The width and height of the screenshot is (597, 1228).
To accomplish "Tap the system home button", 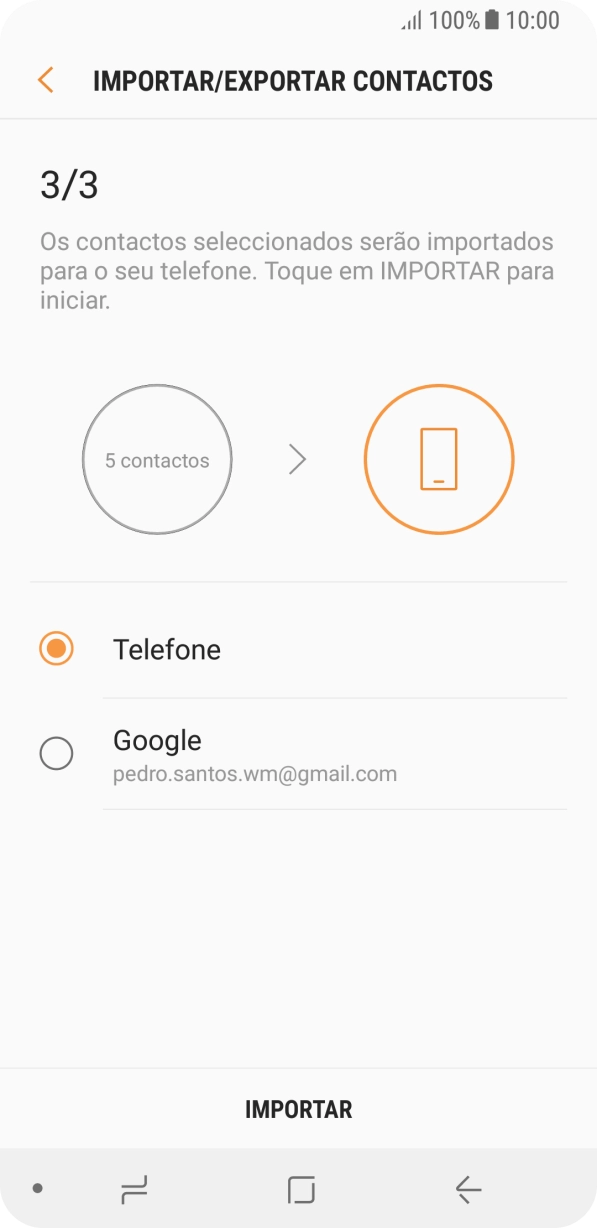I will 300,1188.
